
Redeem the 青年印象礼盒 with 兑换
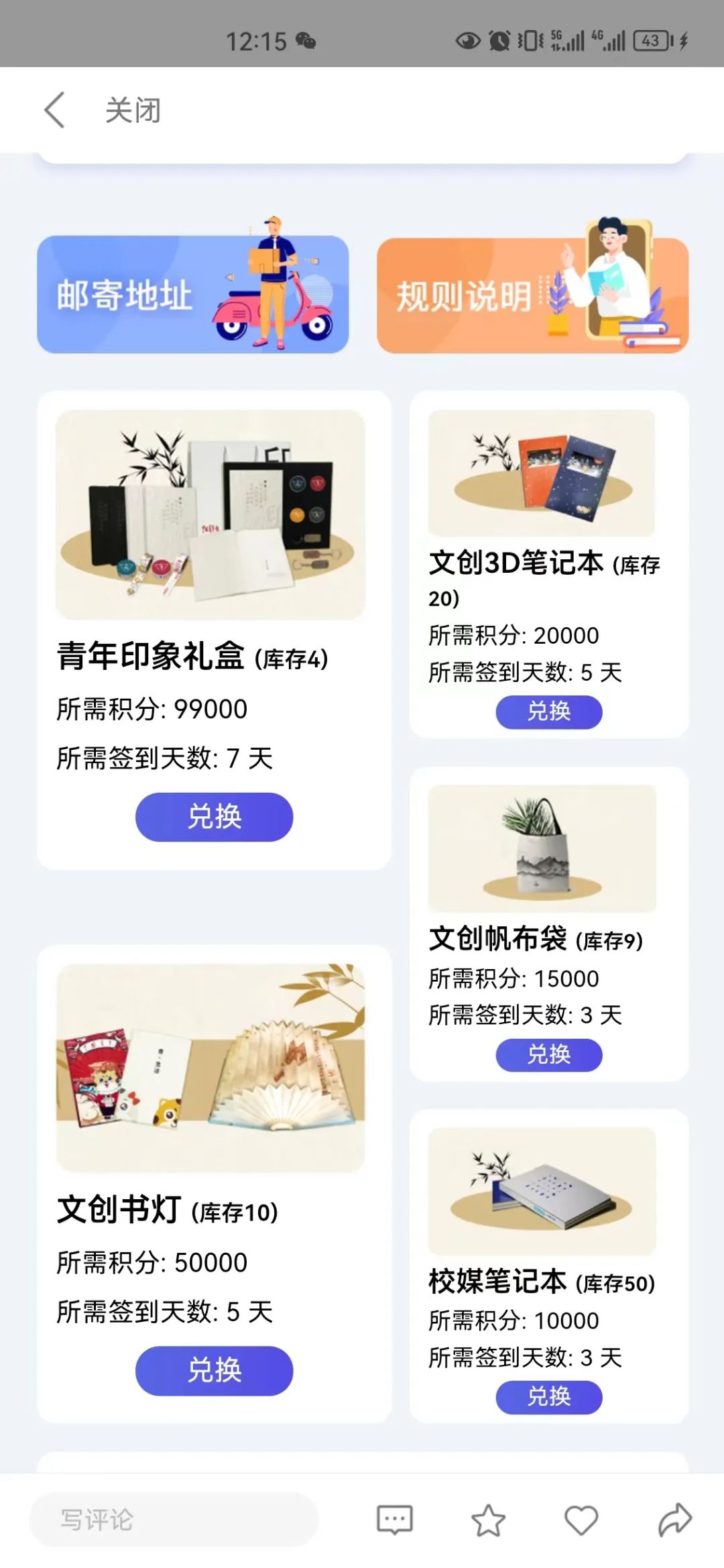pyautogui.click(x=214, y=817)
